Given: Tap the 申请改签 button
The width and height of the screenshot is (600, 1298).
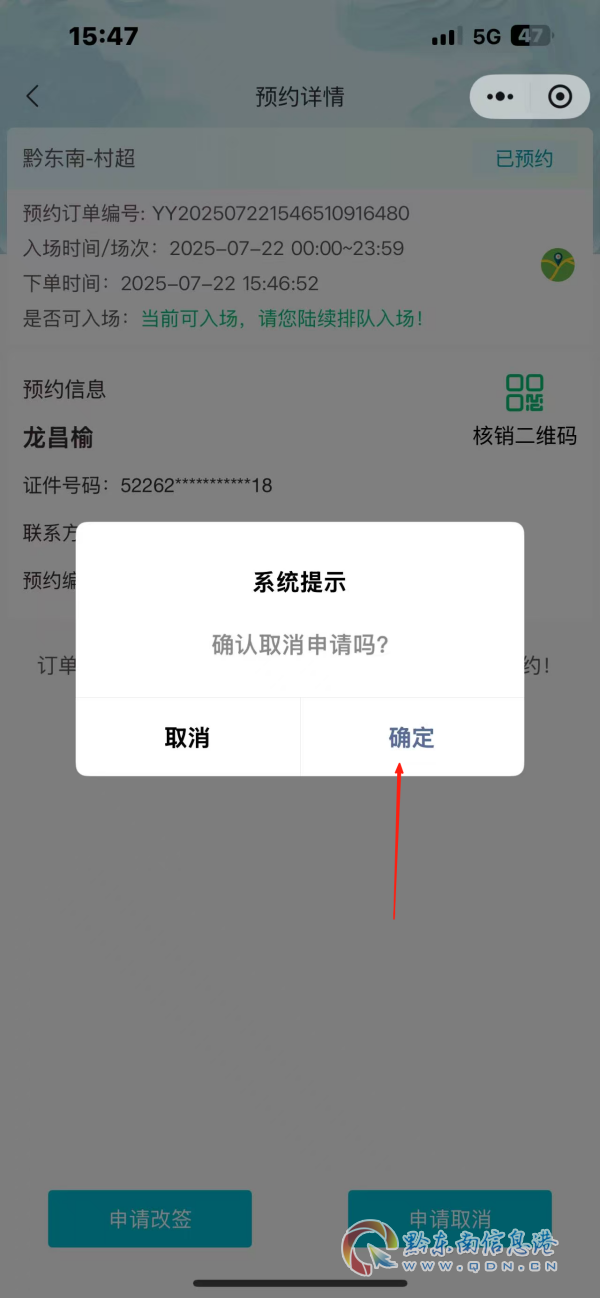Looking at the screenshot, I should tap(150, 1219).
